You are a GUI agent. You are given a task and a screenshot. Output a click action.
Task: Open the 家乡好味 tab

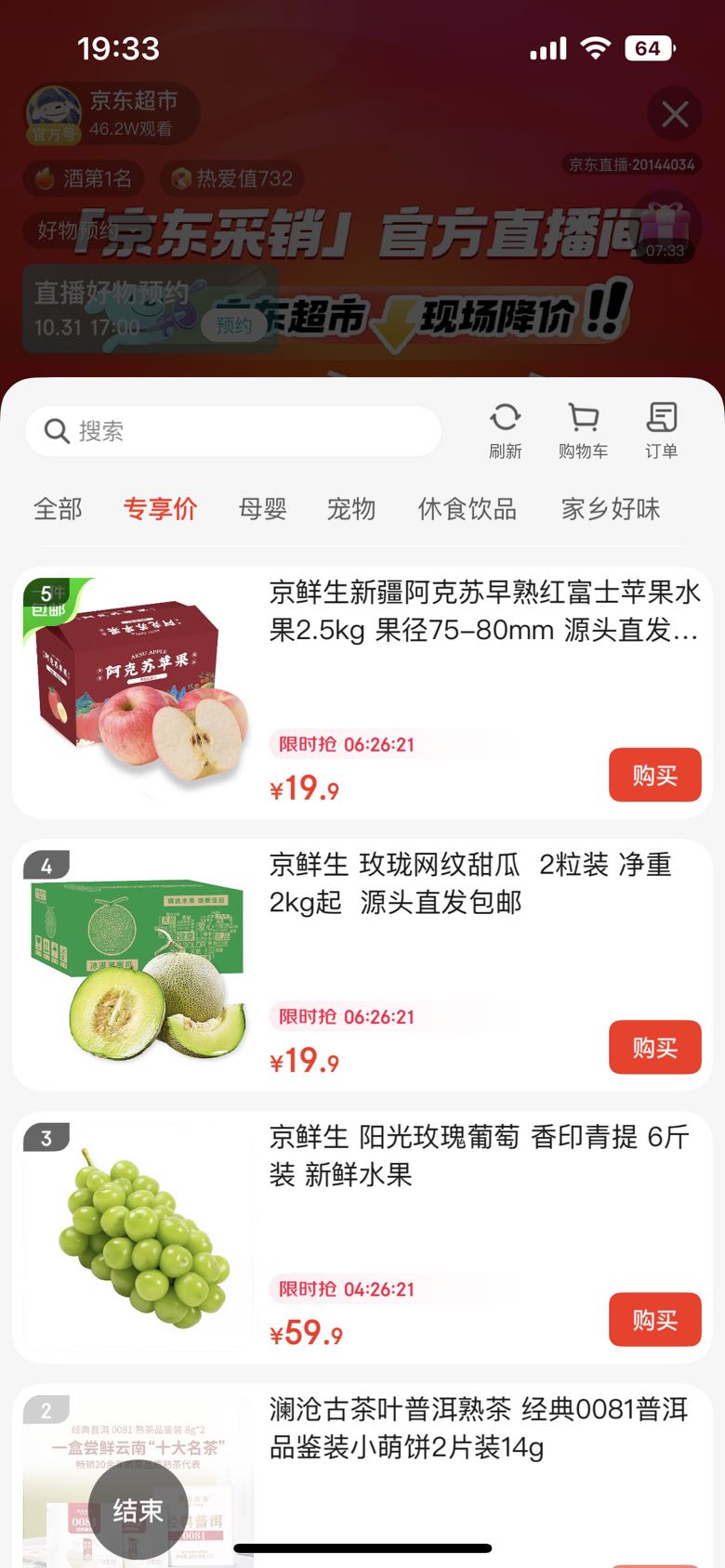[x=611, y=509]
